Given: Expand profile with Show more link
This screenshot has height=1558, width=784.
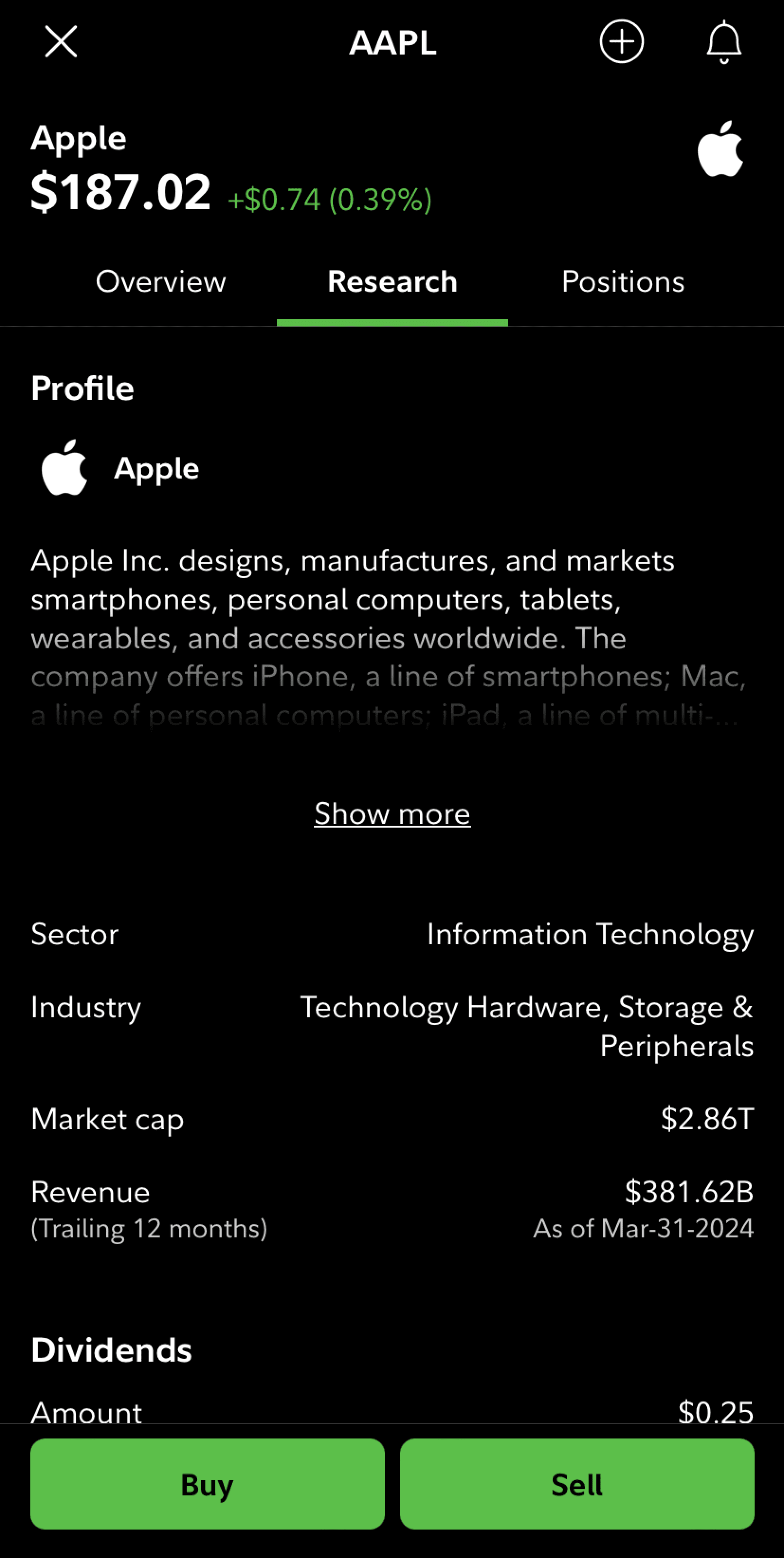Looking at the screenshot, I should tap(392, 813).
